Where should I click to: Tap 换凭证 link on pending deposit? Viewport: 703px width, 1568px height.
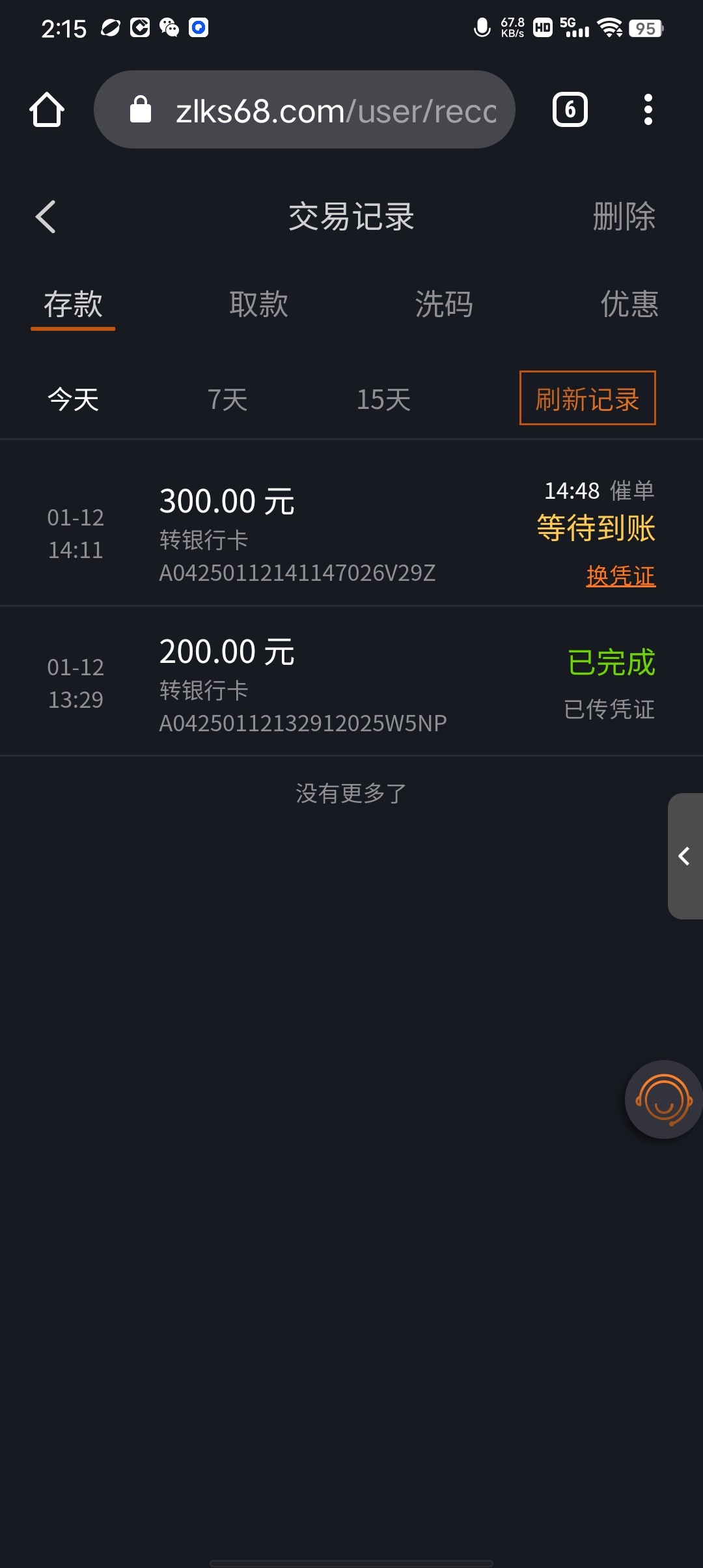coord(620,576)
